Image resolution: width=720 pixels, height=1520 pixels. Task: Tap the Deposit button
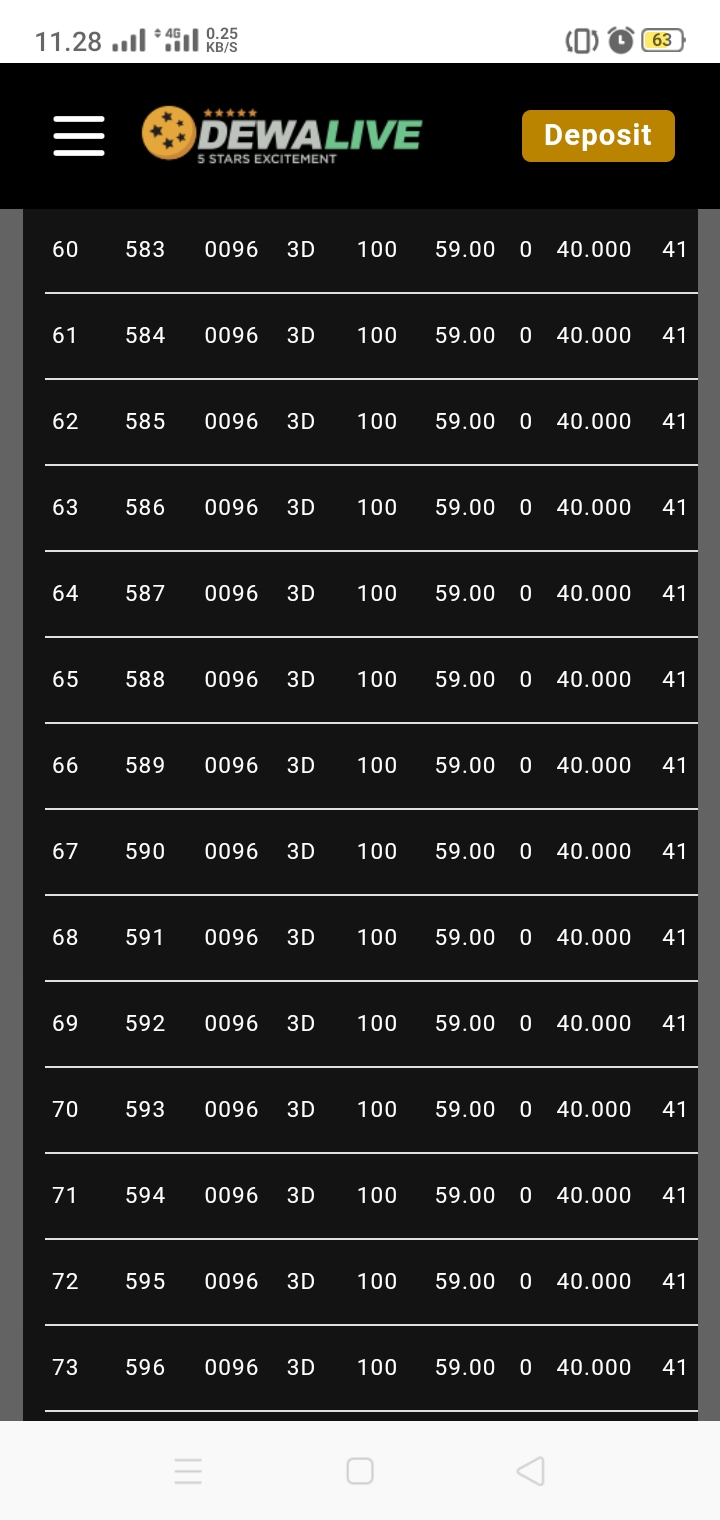[598, 135]
